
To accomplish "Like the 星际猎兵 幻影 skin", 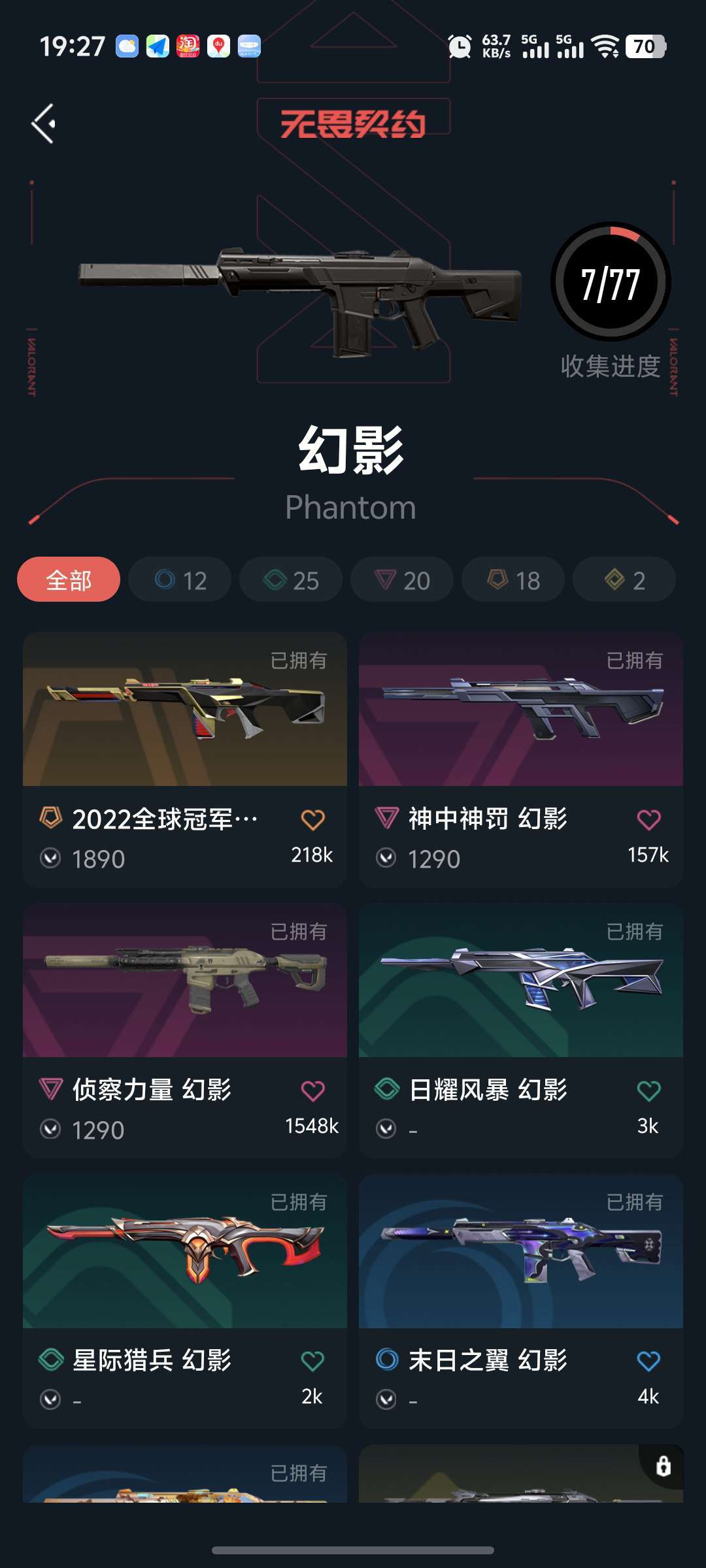I will (x=312, y=1361).
